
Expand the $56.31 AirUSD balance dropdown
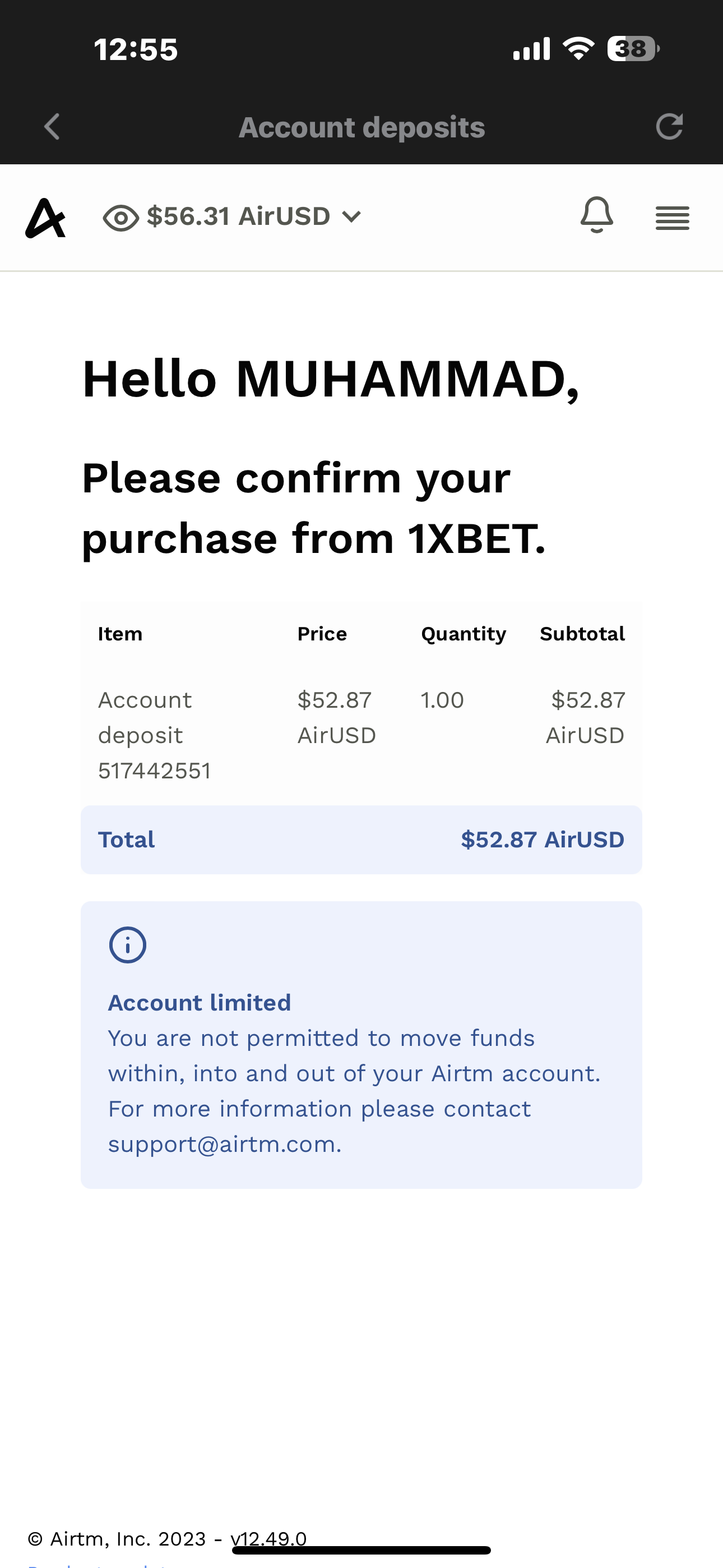pos(254,216)
